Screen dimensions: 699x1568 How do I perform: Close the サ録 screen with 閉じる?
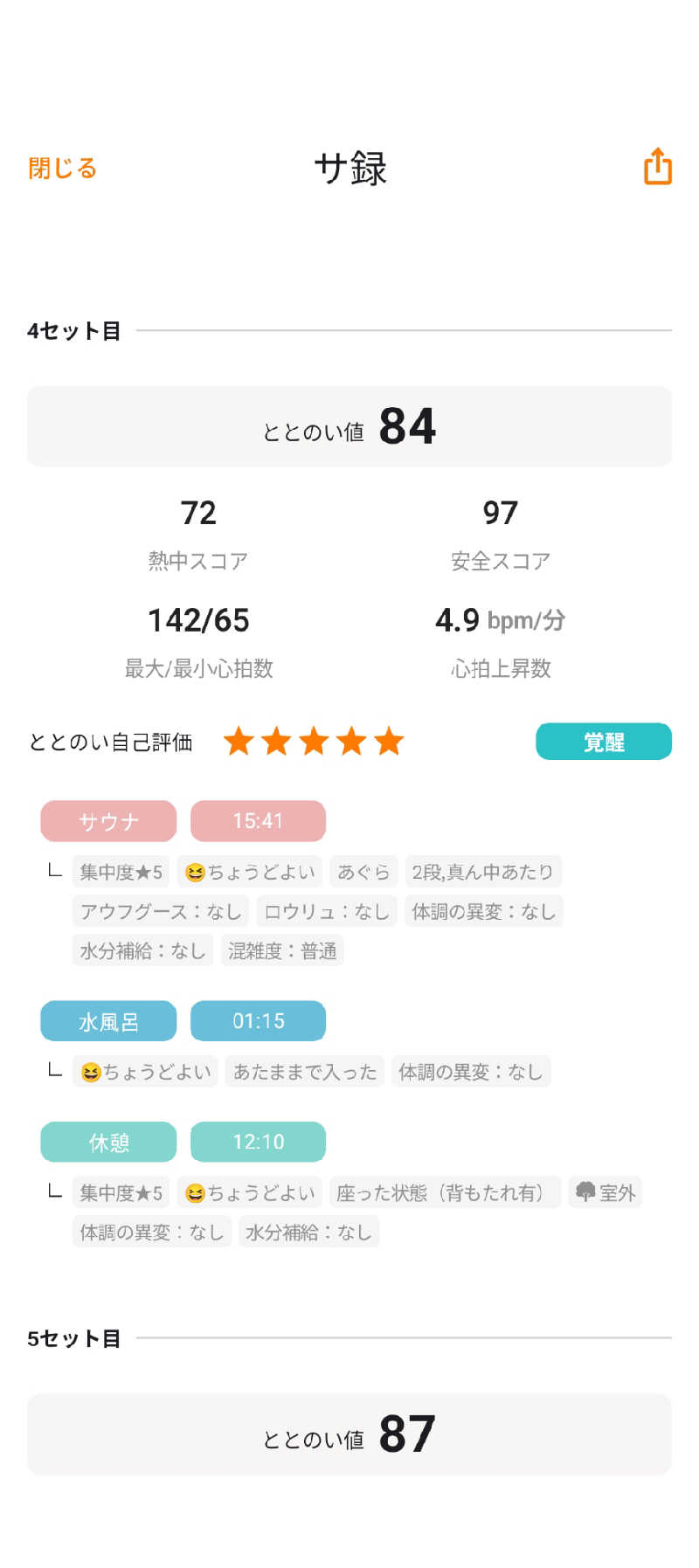[x=62, y=168]
